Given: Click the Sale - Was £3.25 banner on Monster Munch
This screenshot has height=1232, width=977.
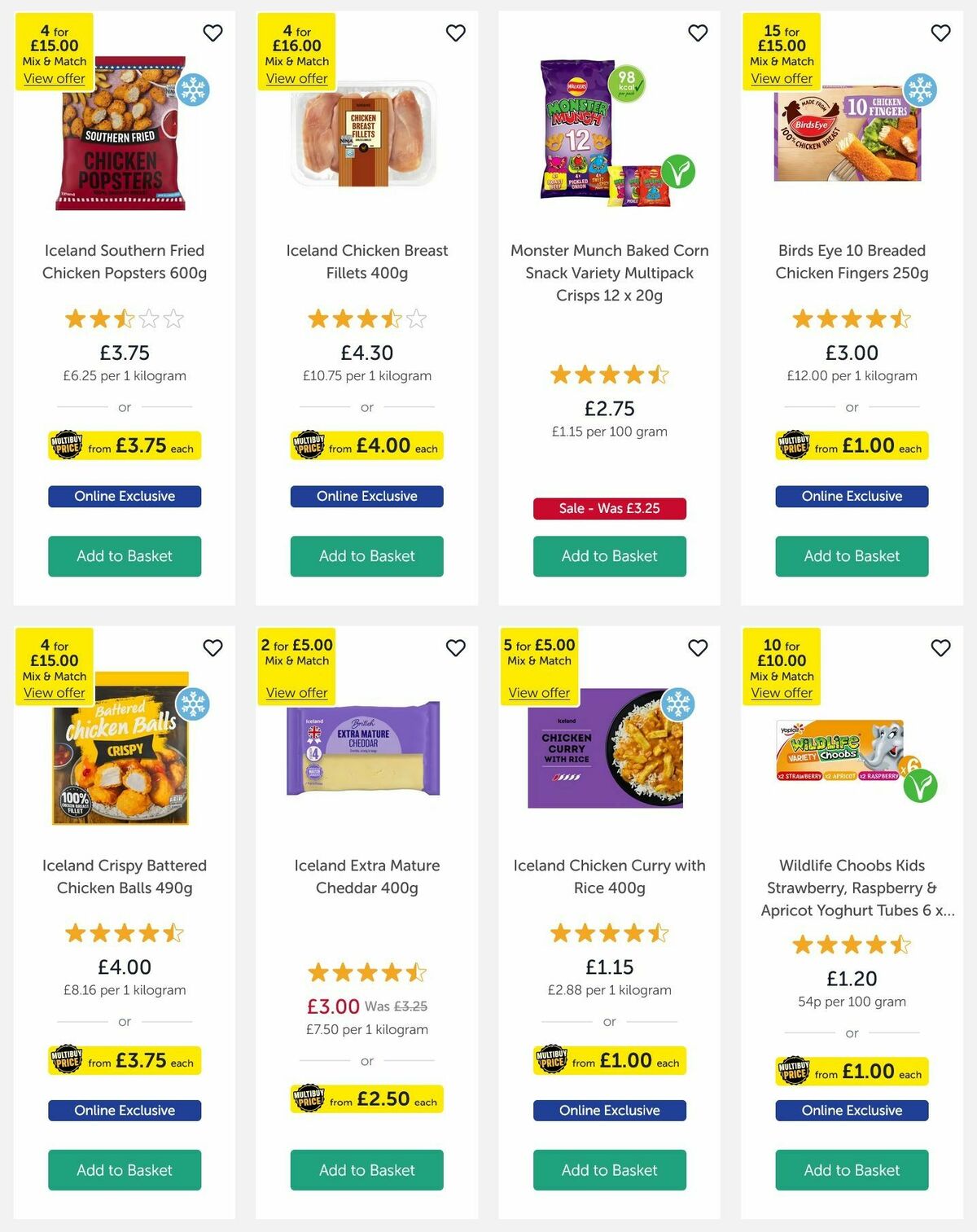Looking at the screenshot, I should (609, 508).
